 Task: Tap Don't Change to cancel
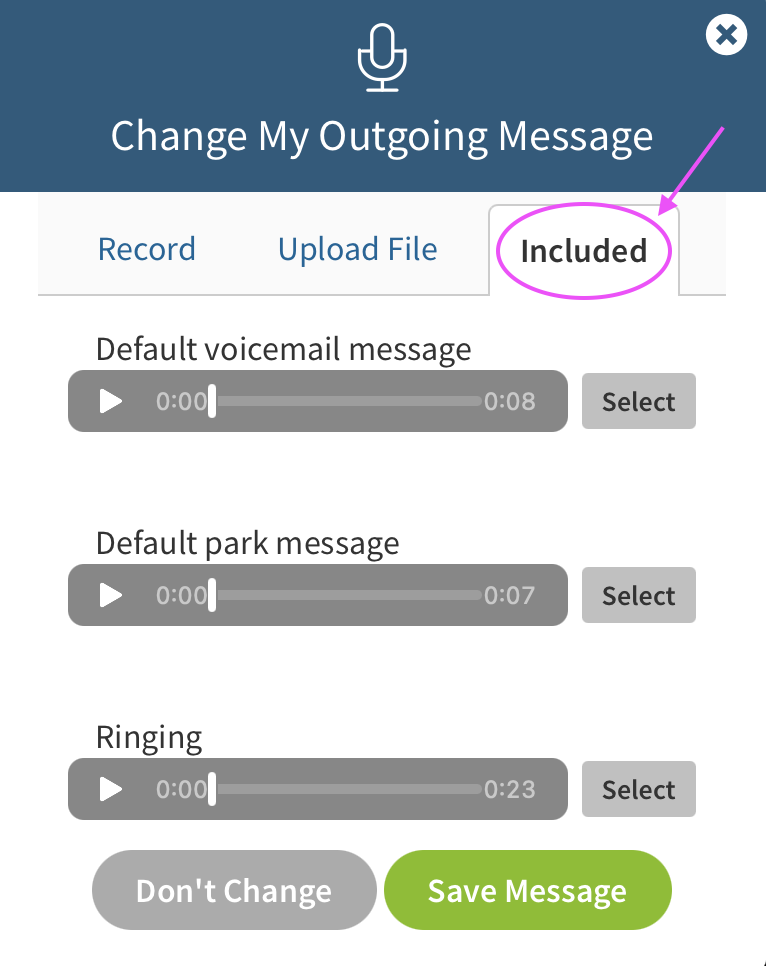(x=234, y=891)
